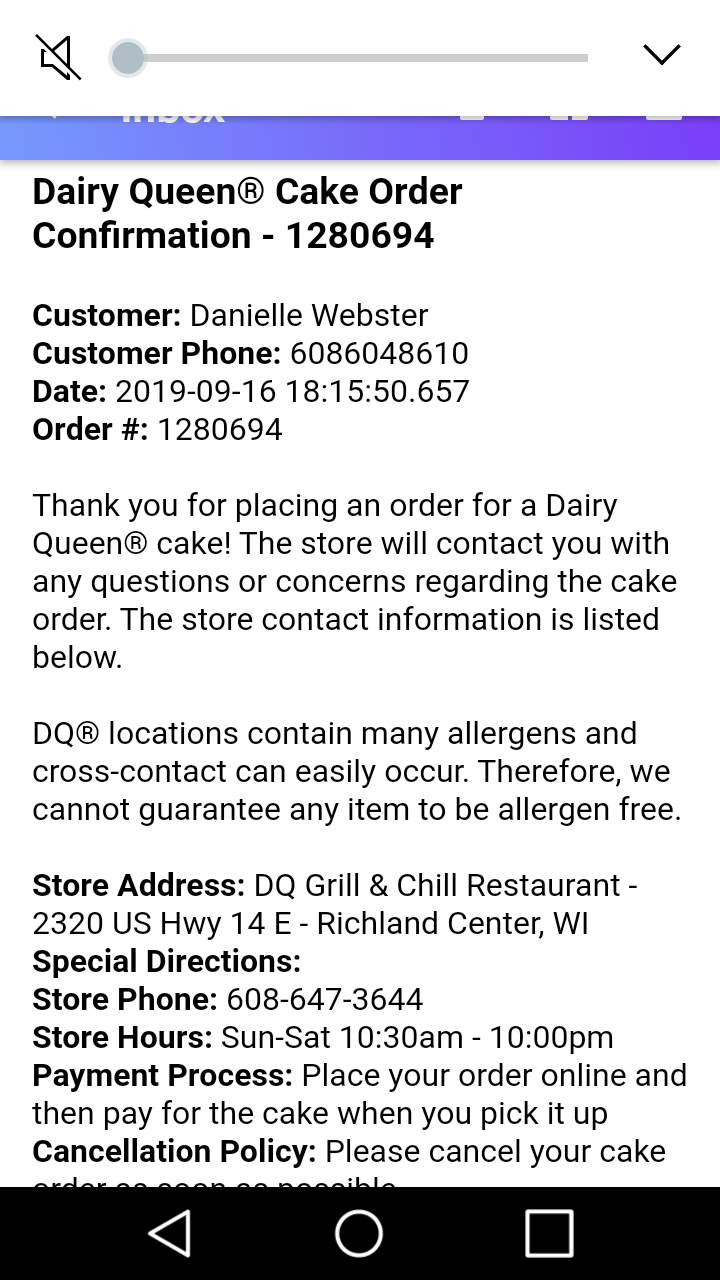
Task: Tap the archive icon in the Inbox header
Action: pos(470,112)
